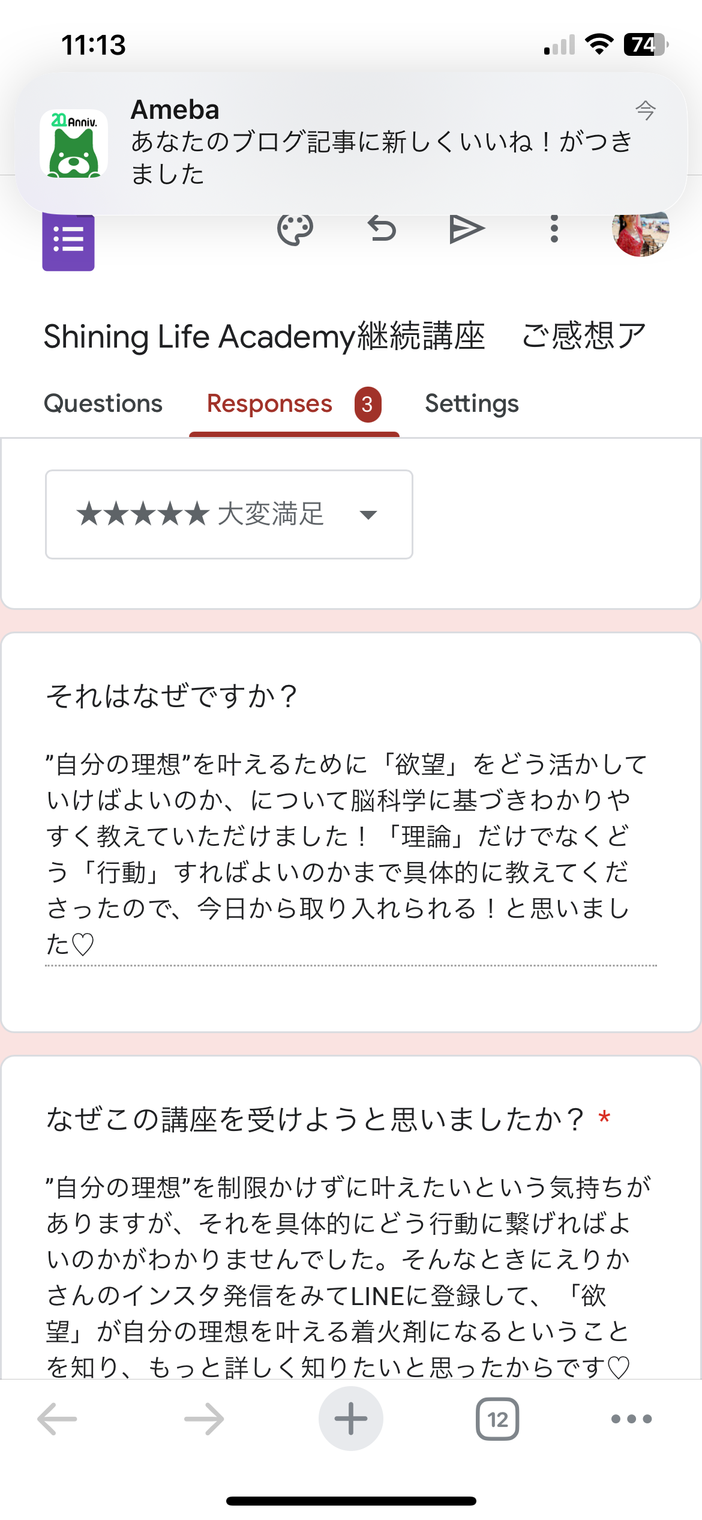This screenshot has height=1520, width=702.
Task: Open the theme customization palette
Action: point(295,229)
